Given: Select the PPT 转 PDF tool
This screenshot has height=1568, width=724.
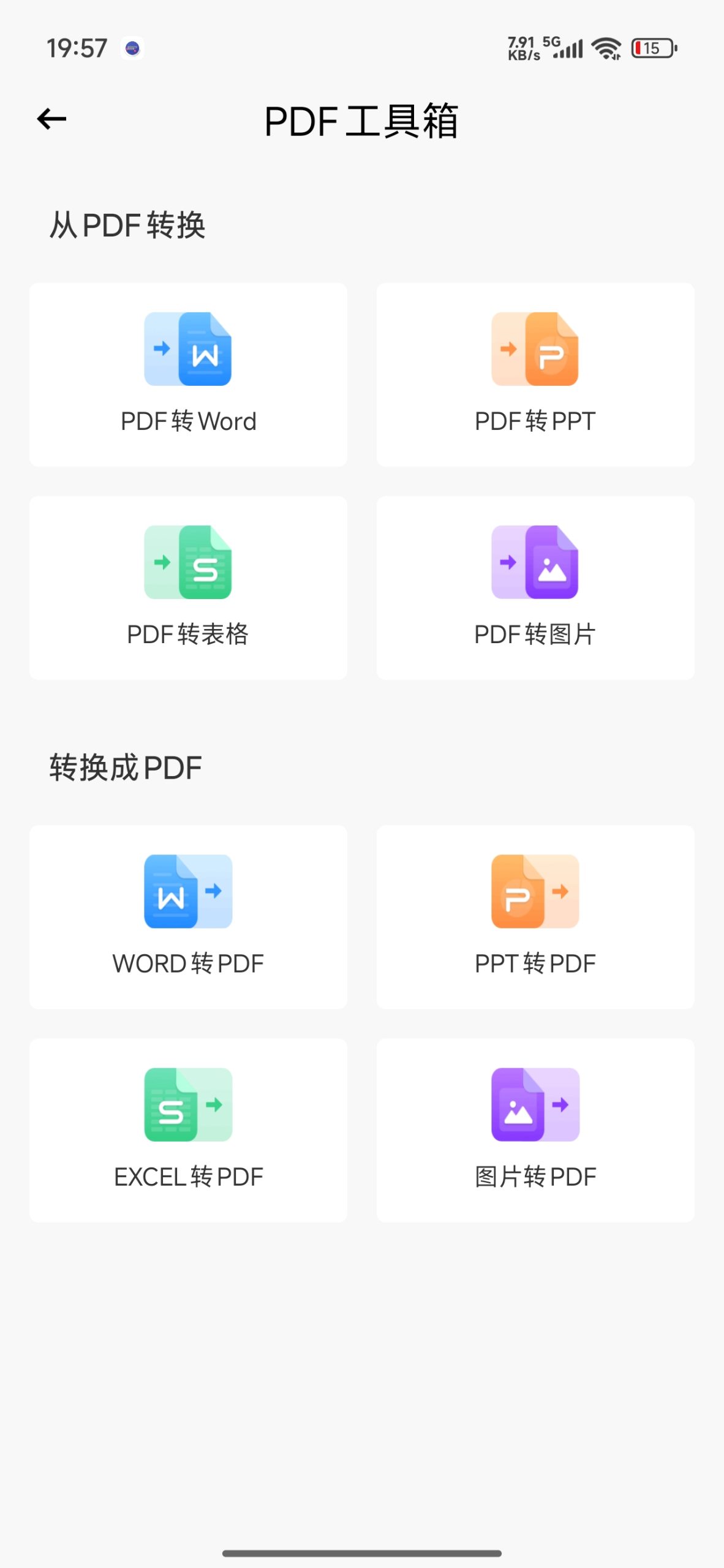Looking at the screenshot, I should click(535, 916).
